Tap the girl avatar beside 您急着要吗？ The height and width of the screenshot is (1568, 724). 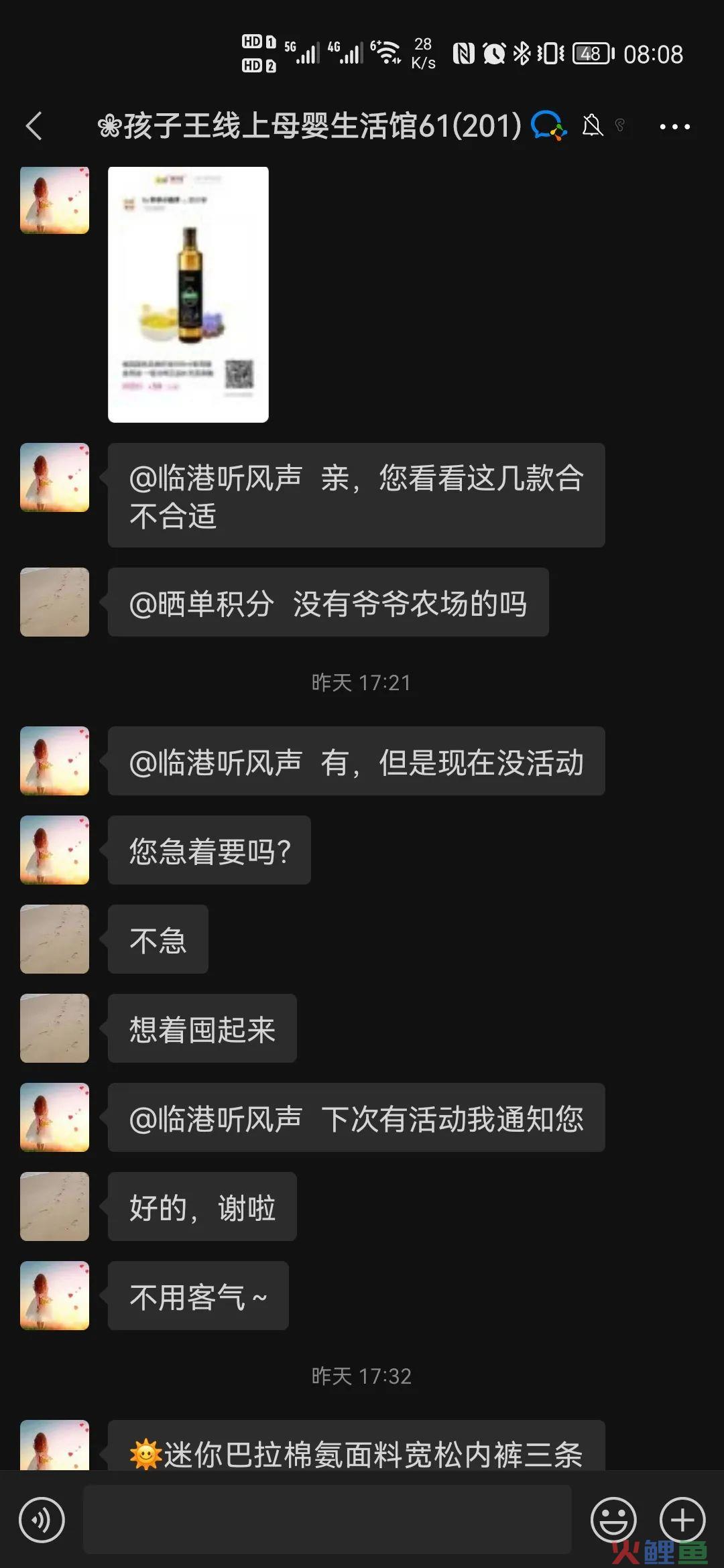[x=54, y=850]
